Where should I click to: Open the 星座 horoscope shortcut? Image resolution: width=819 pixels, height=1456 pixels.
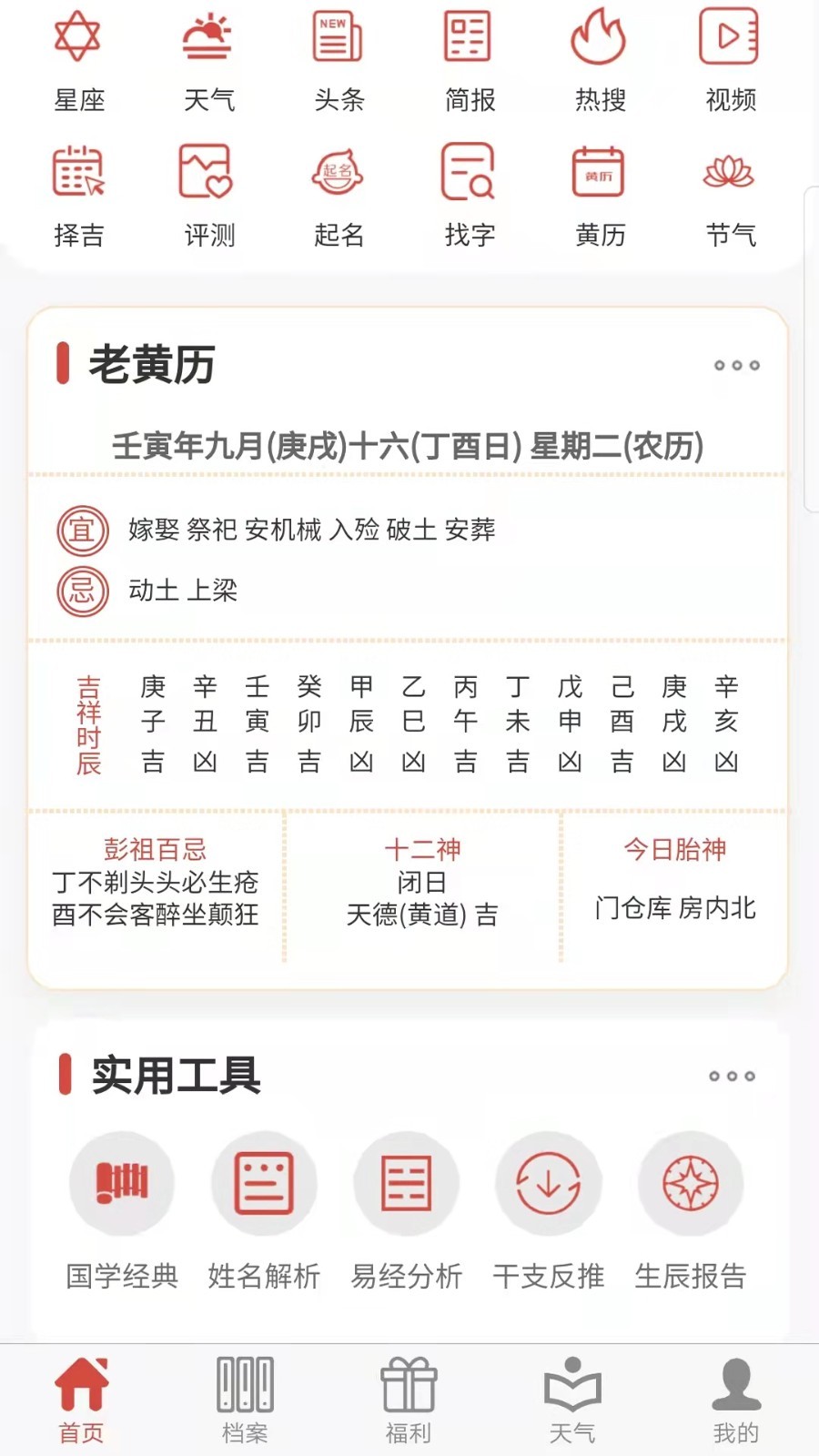tap(79, 60)
